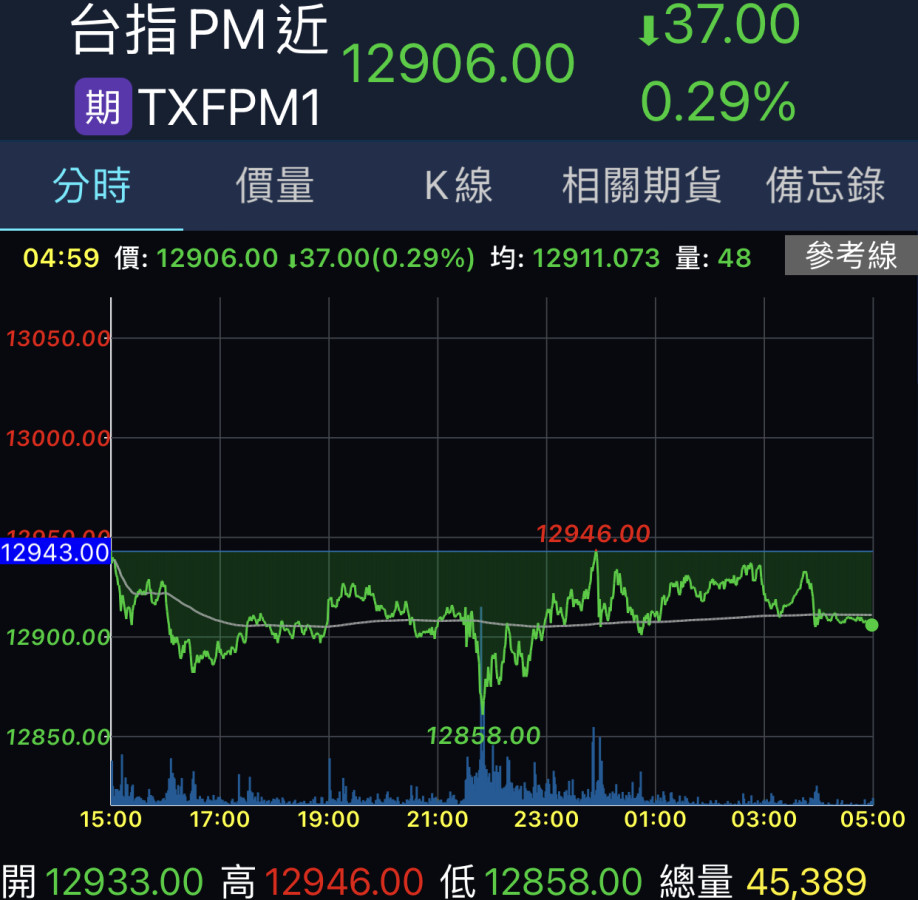
Task: Switch to the K線 chart tab
Action: coord(459,186)
